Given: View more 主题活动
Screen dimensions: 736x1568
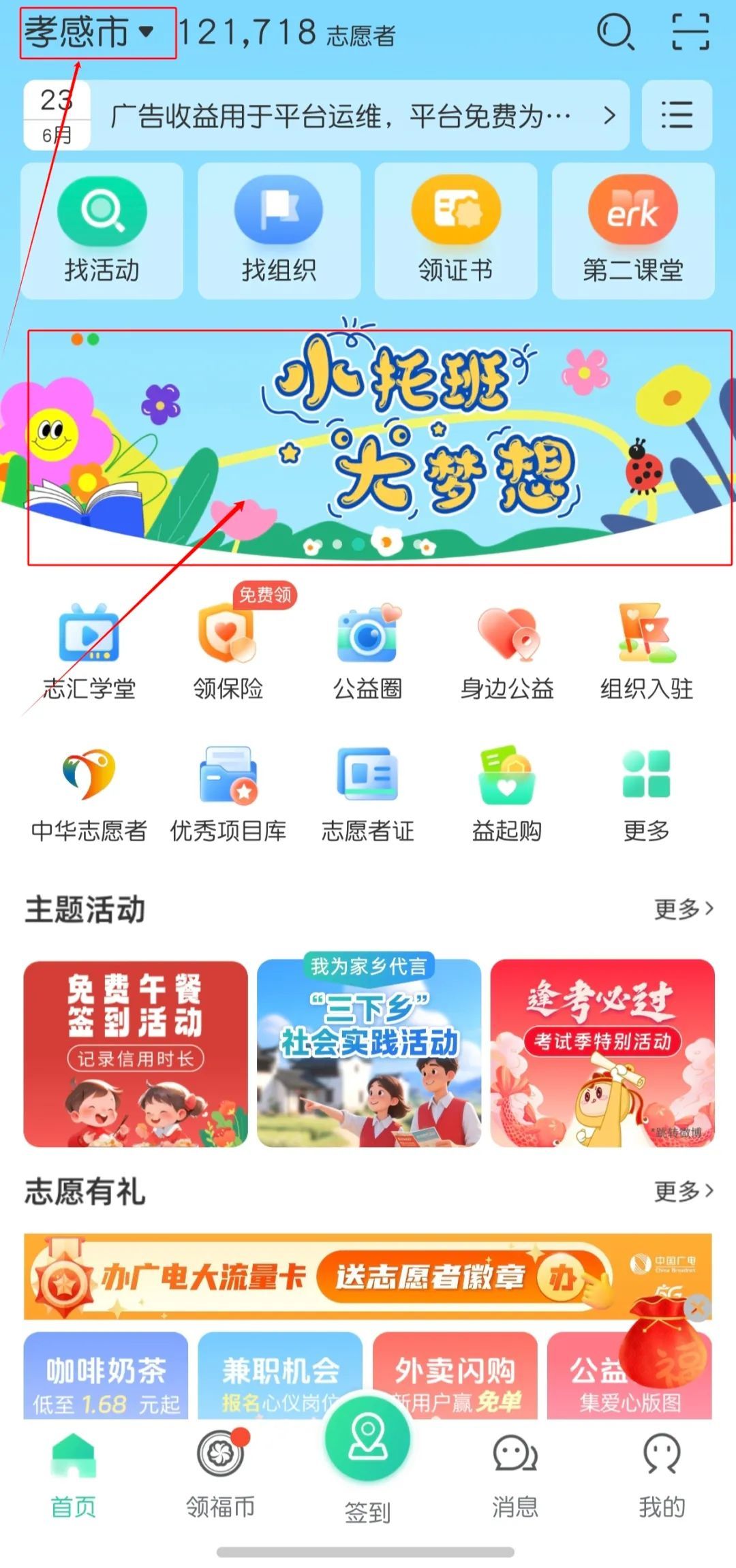Looking at the screenshot, I should pyautogui.click(x=683, y=909).
